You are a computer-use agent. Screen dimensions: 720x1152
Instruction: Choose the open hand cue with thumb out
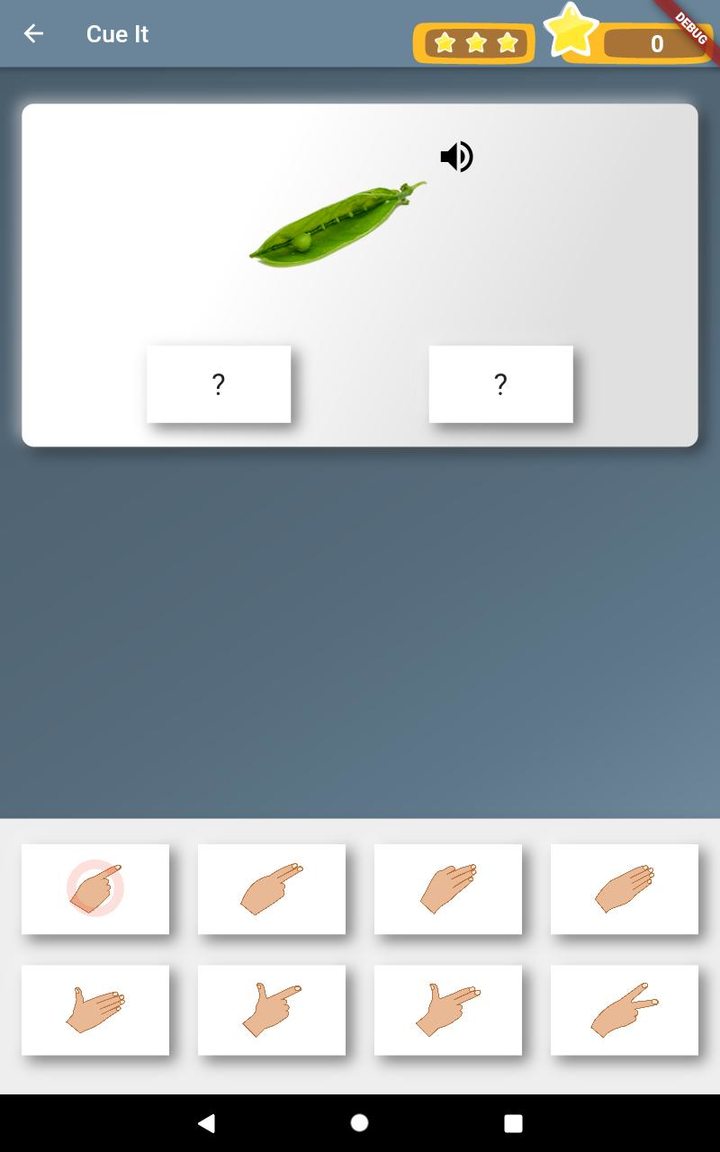point(95,1010)
